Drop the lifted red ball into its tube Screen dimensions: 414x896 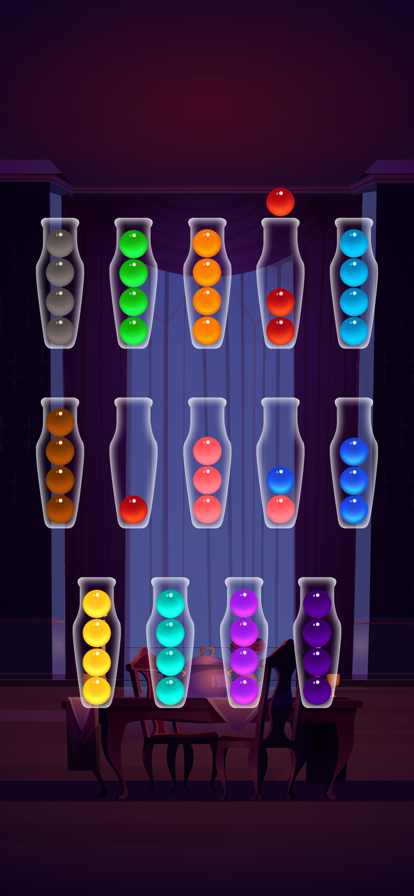point(280,283)
